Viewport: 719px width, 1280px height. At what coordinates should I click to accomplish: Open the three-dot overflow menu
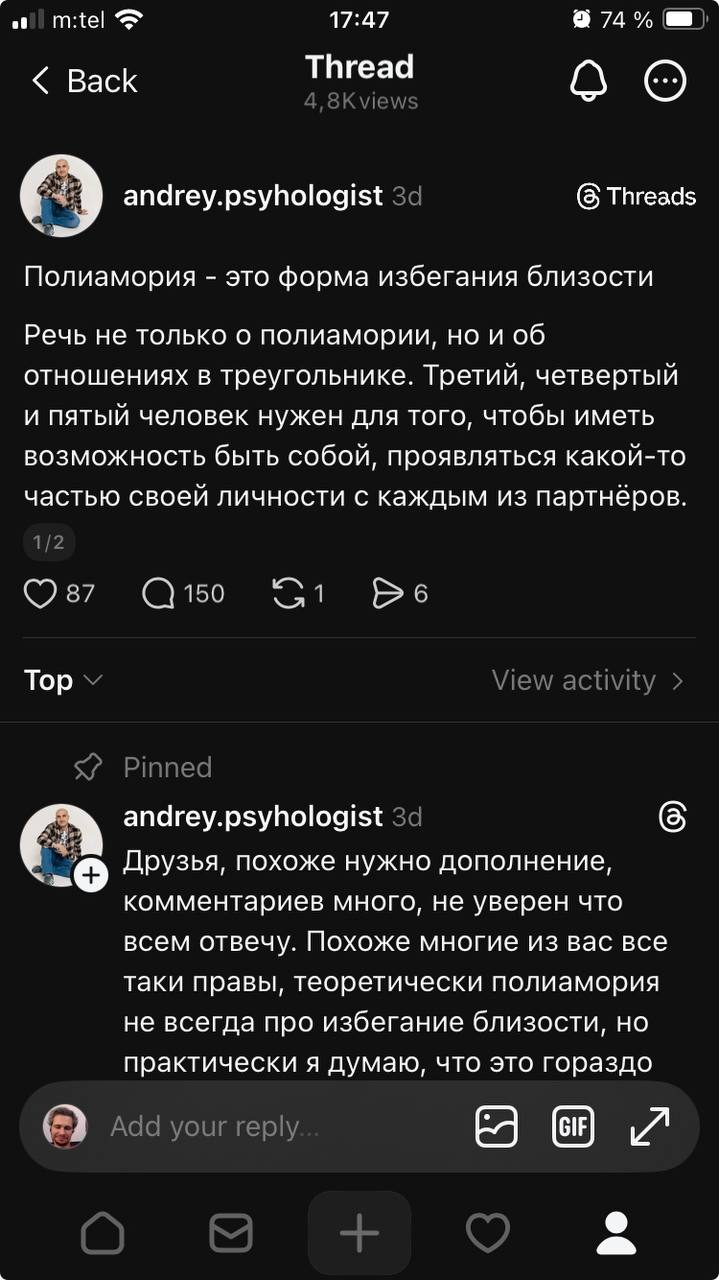665,82
